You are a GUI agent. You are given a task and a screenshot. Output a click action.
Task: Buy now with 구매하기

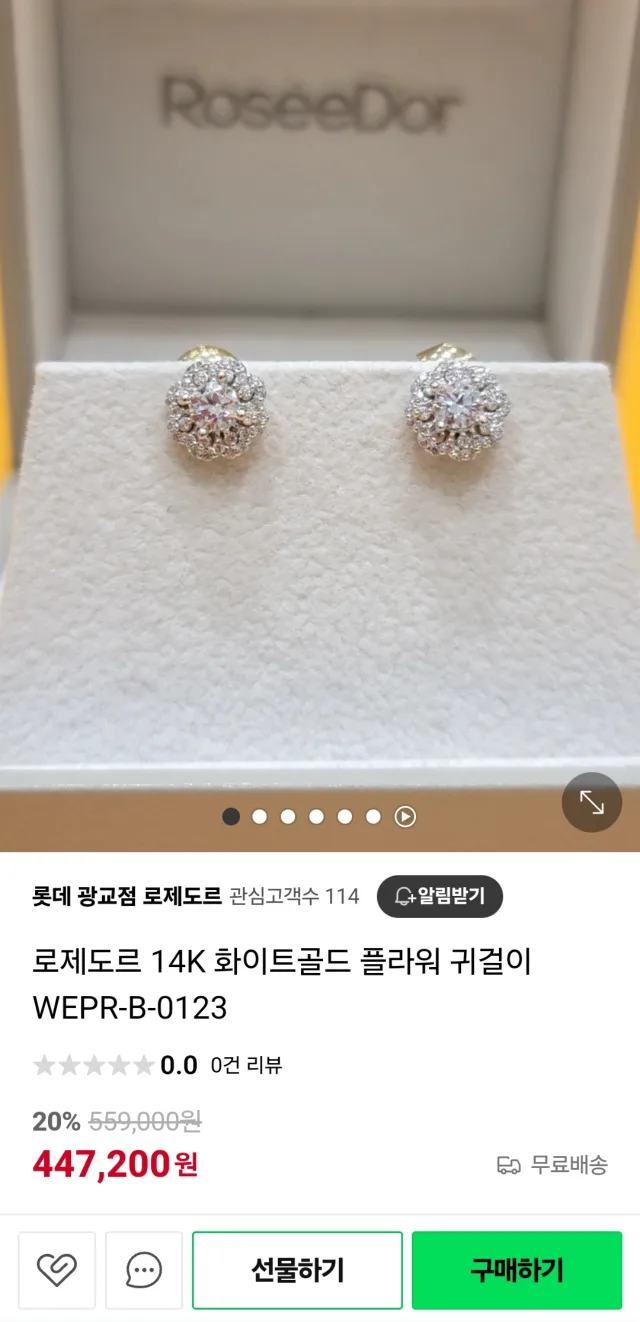point(517,1270)
